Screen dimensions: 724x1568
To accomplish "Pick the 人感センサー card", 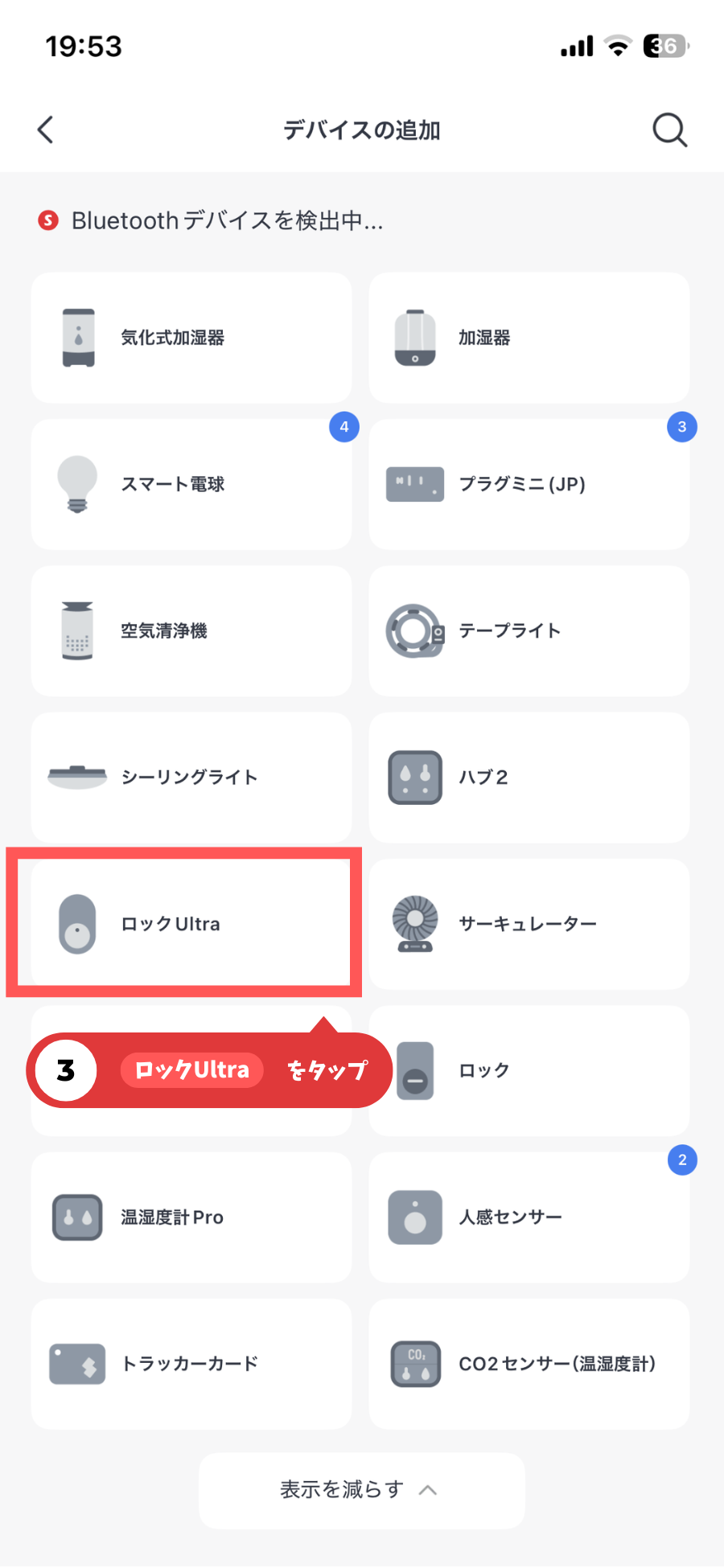I will (x=529, y=1217).
